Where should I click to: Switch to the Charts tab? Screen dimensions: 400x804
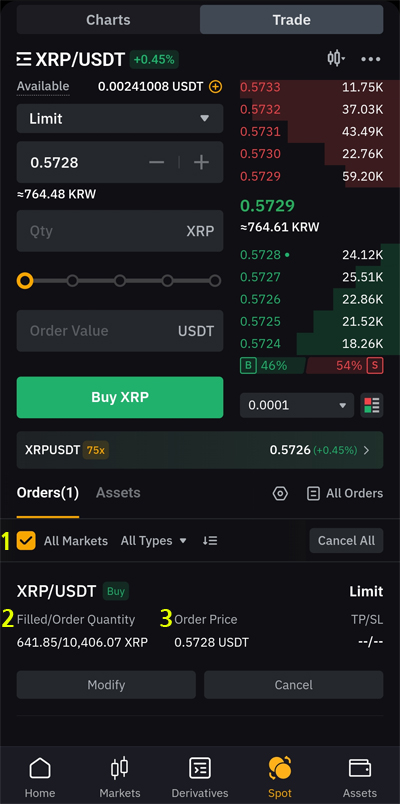tap(108, 20)
